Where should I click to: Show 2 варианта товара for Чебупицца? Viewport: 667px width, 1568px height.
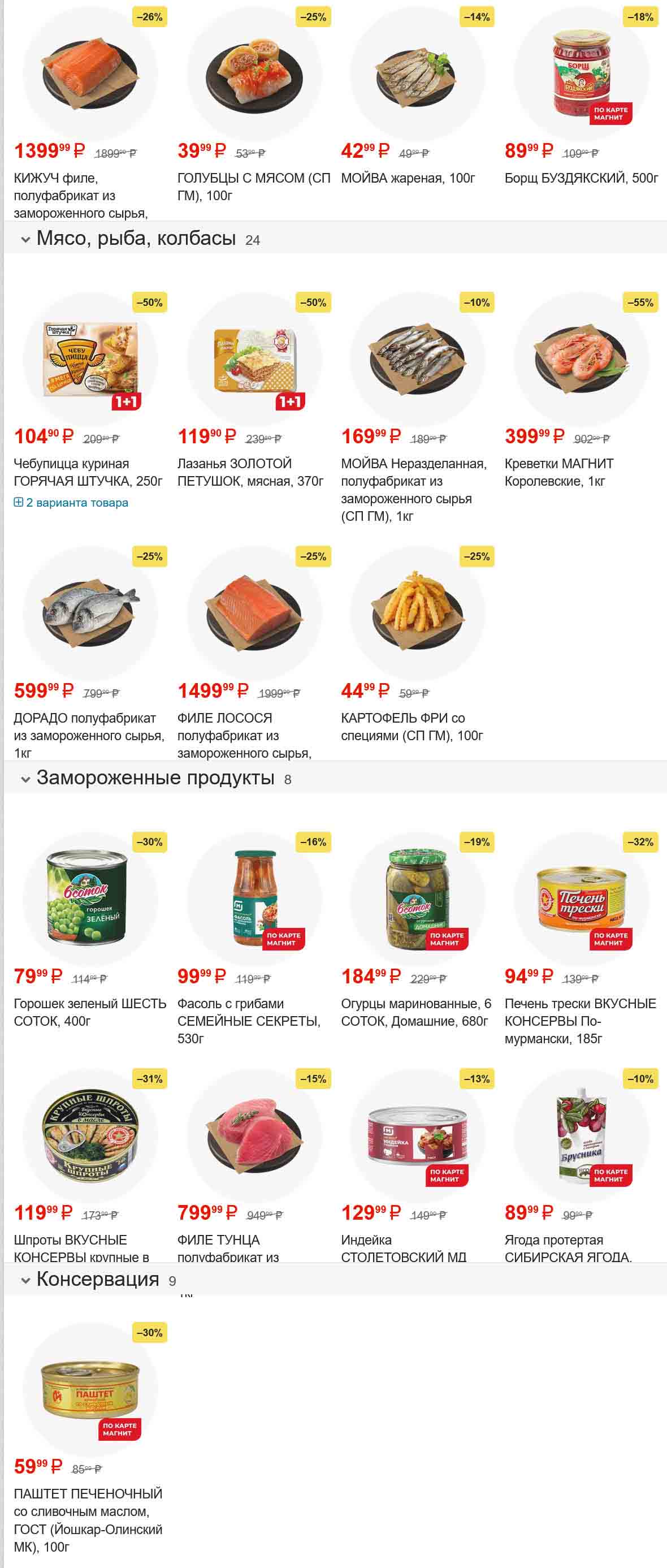[x=71, y=503]
